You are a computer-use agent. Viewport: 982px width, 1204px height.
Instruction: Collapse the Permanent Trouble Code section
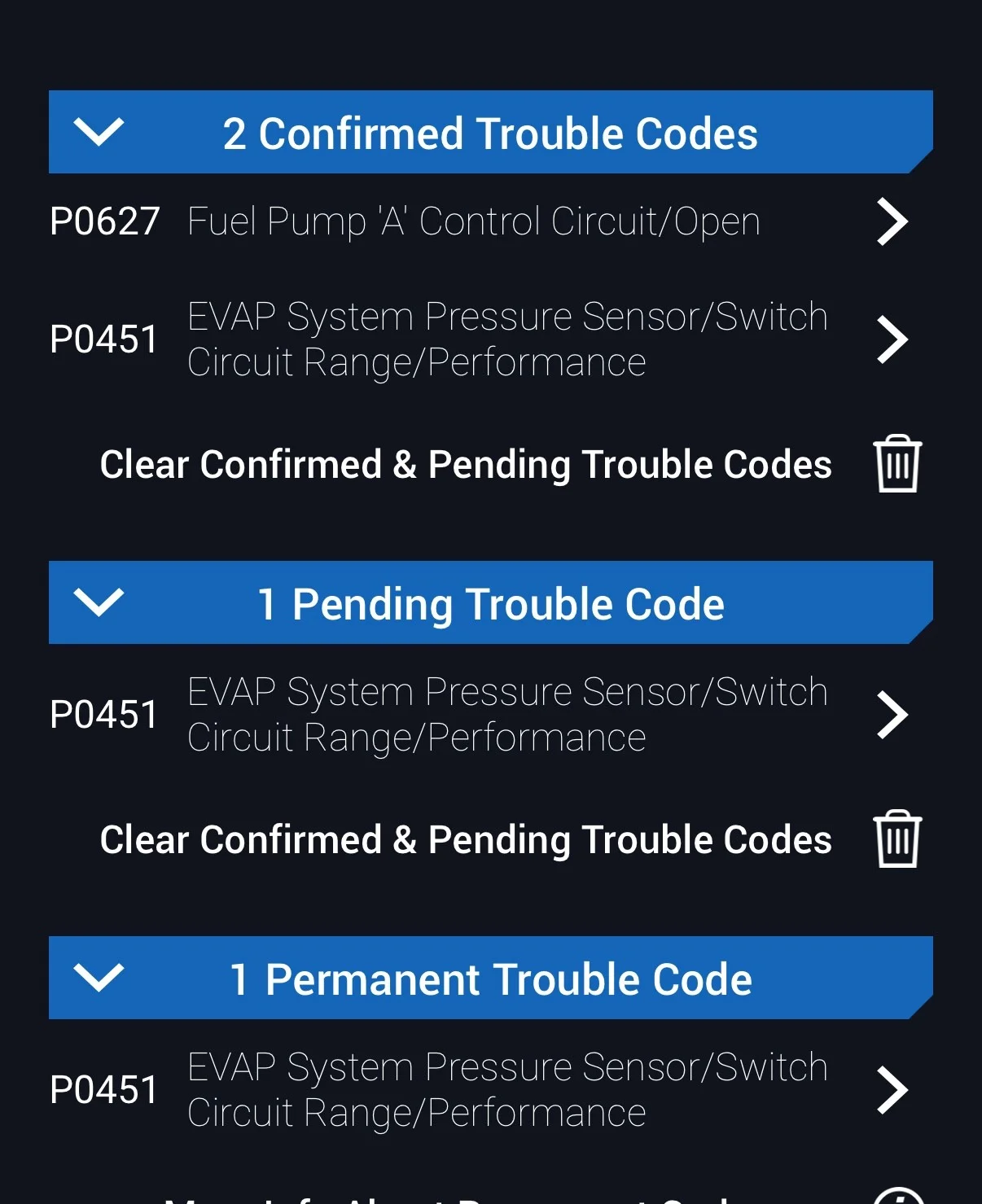[99, 979]
